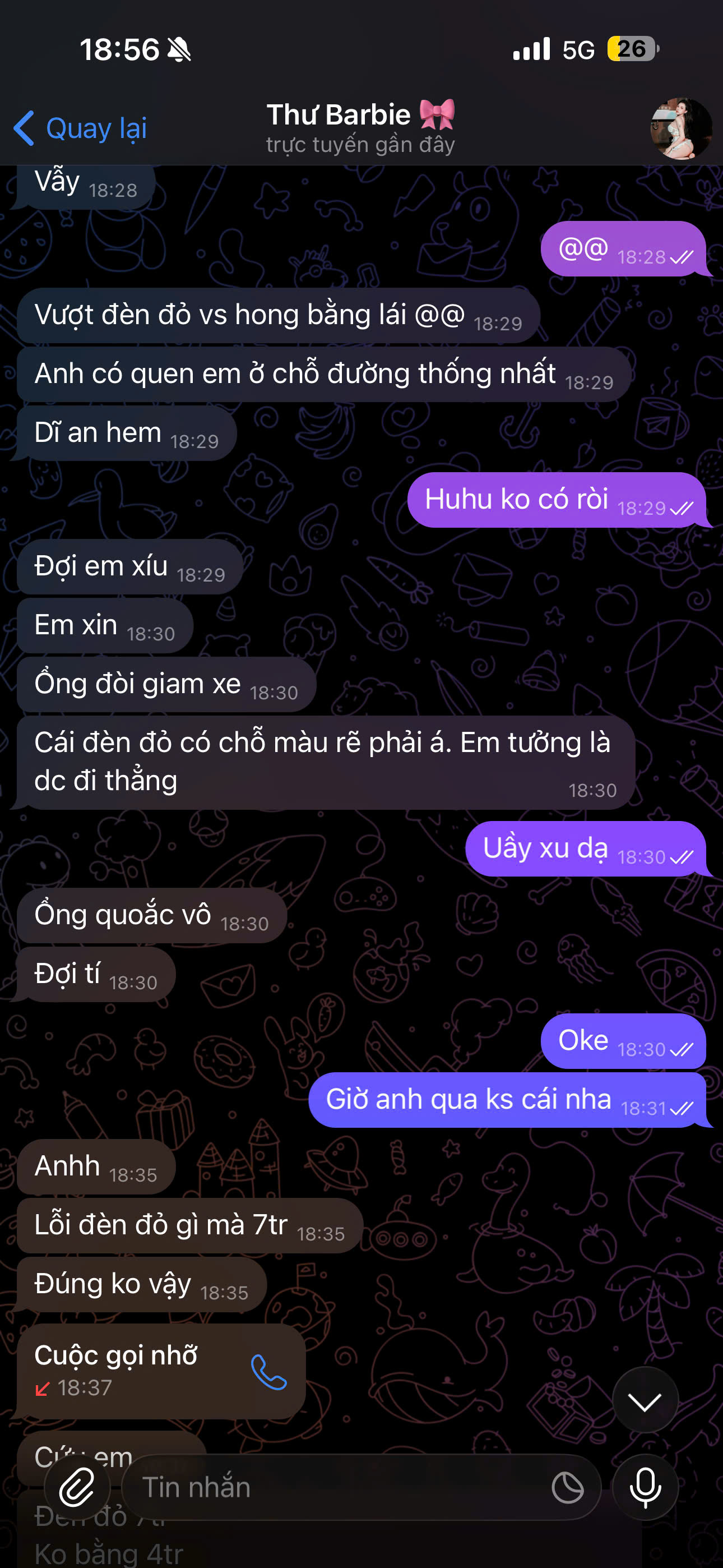The height and width of the screenshot is (1568, 723).
Task: Go back with Quay lại
Action: point(80,128)
